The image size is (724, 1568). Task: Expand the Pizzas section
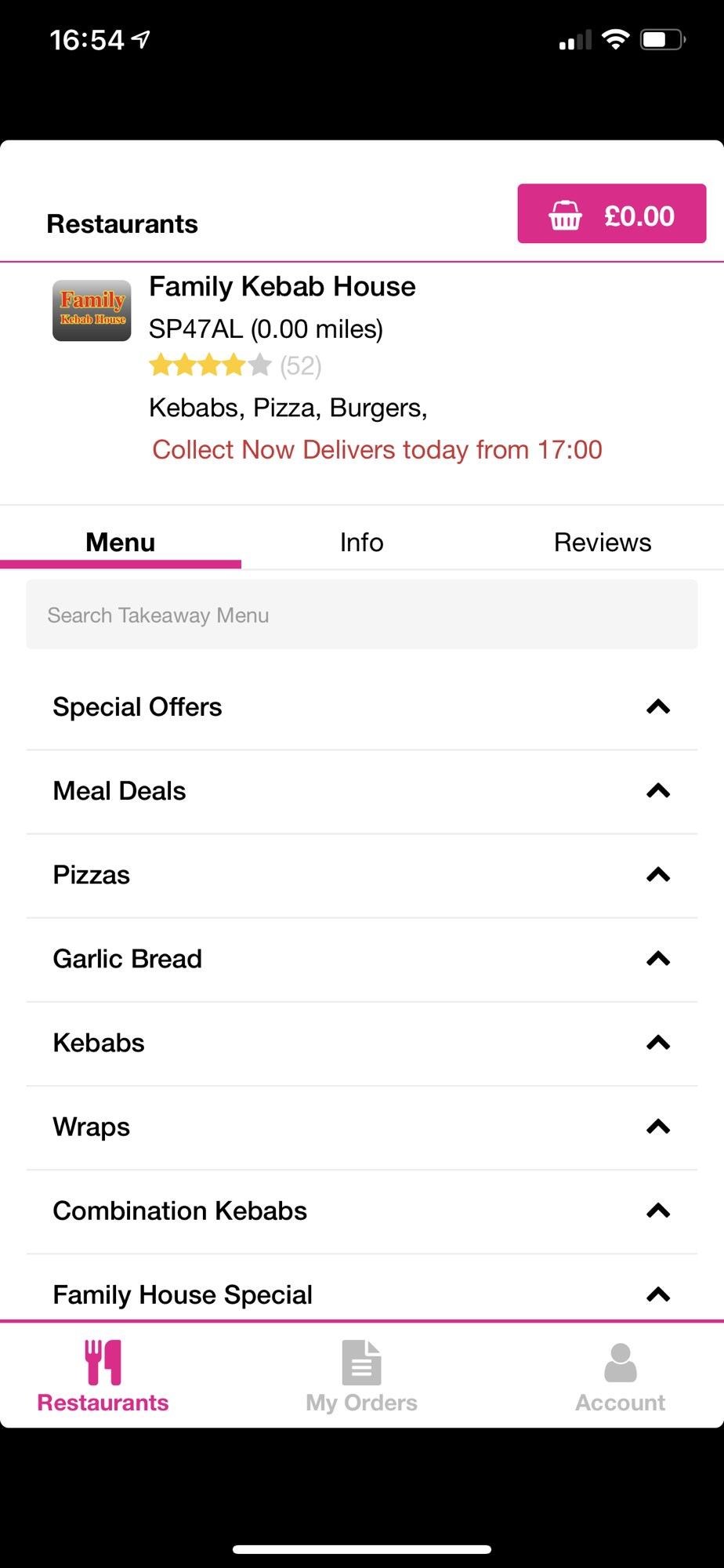[361, 875]
